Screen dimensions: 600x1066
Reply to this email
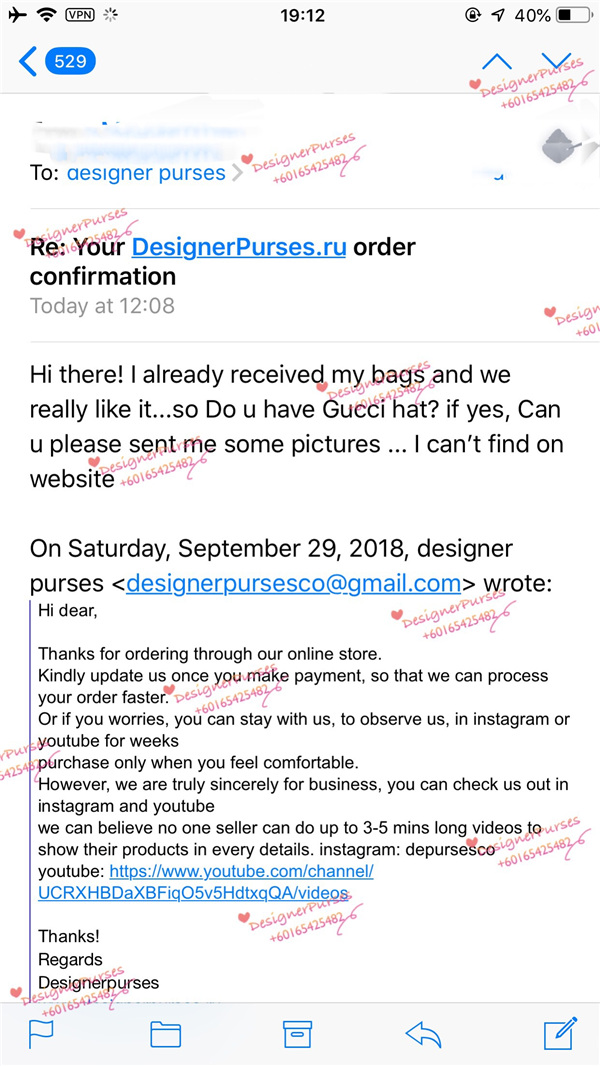click(424, 1034)
